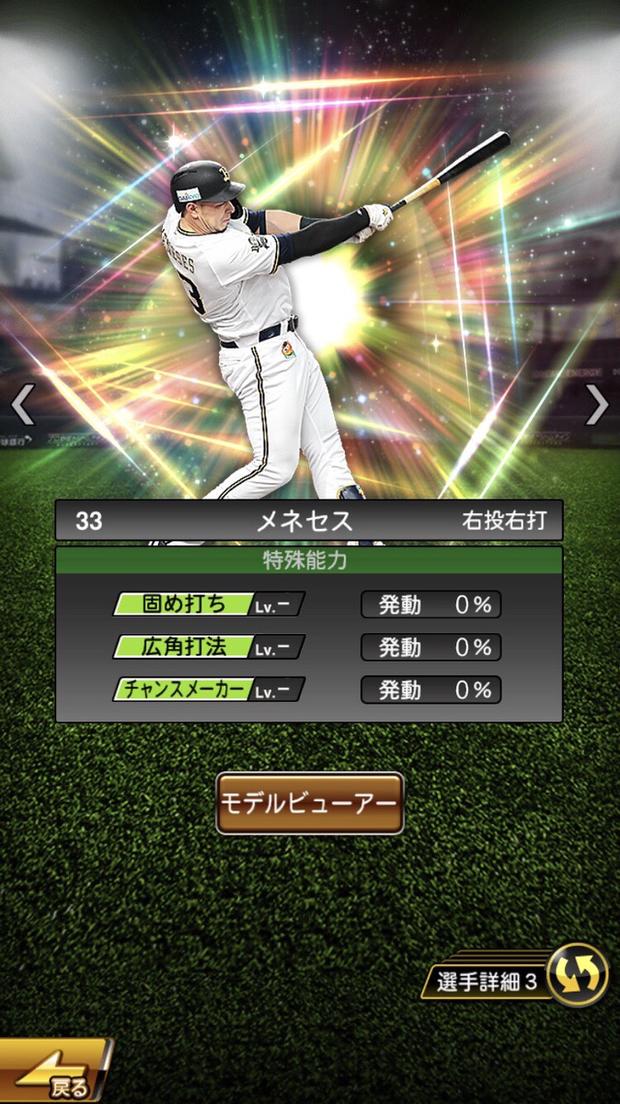Go to the previous player with left arrow
Viewport: 620px width, 1104px height.
point(23,405)
